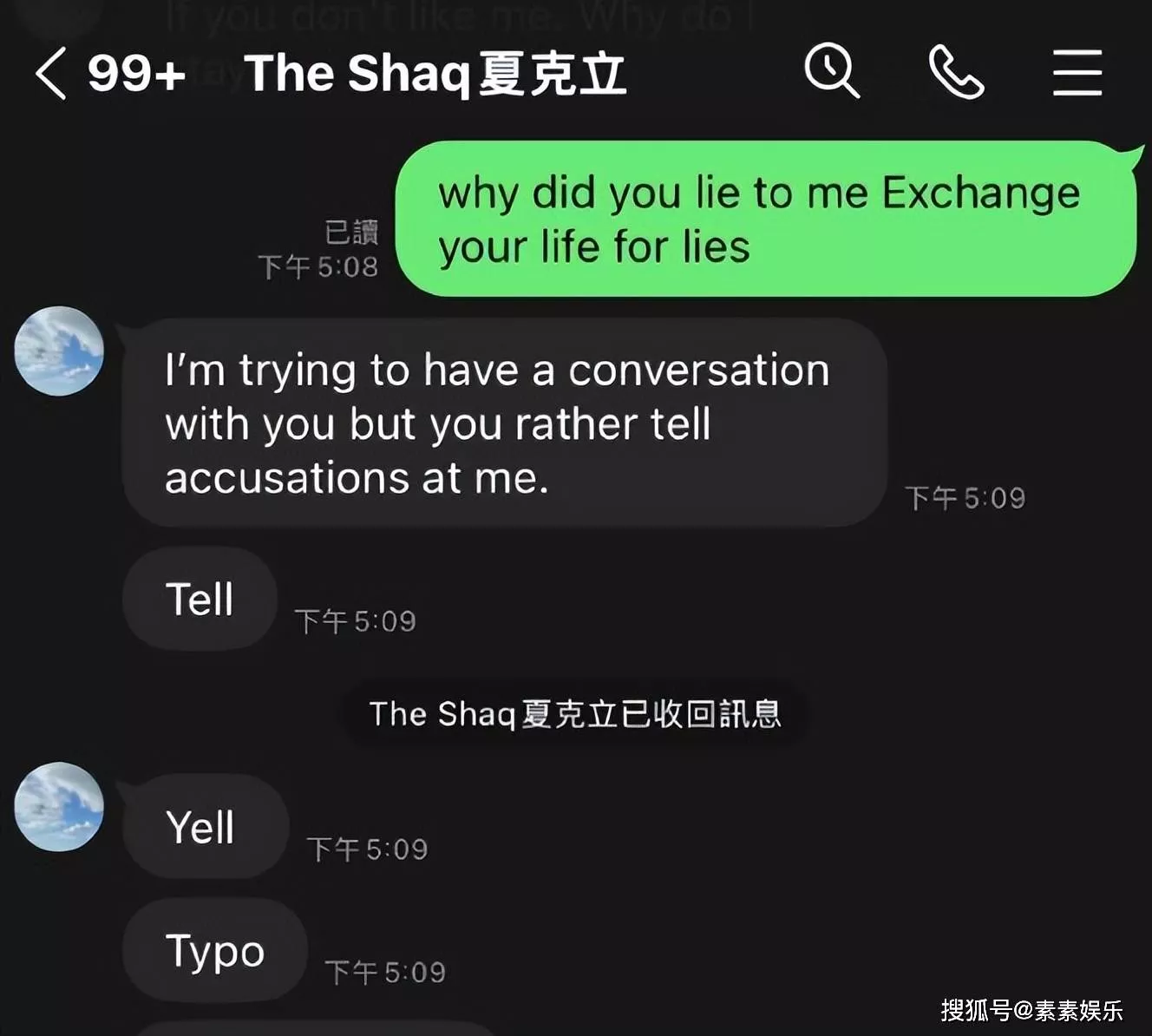The height and width of the screenshot is (1036, 1152).
Task: Open the sender's avatar beside the Yell message
Action: click(59, 806)
